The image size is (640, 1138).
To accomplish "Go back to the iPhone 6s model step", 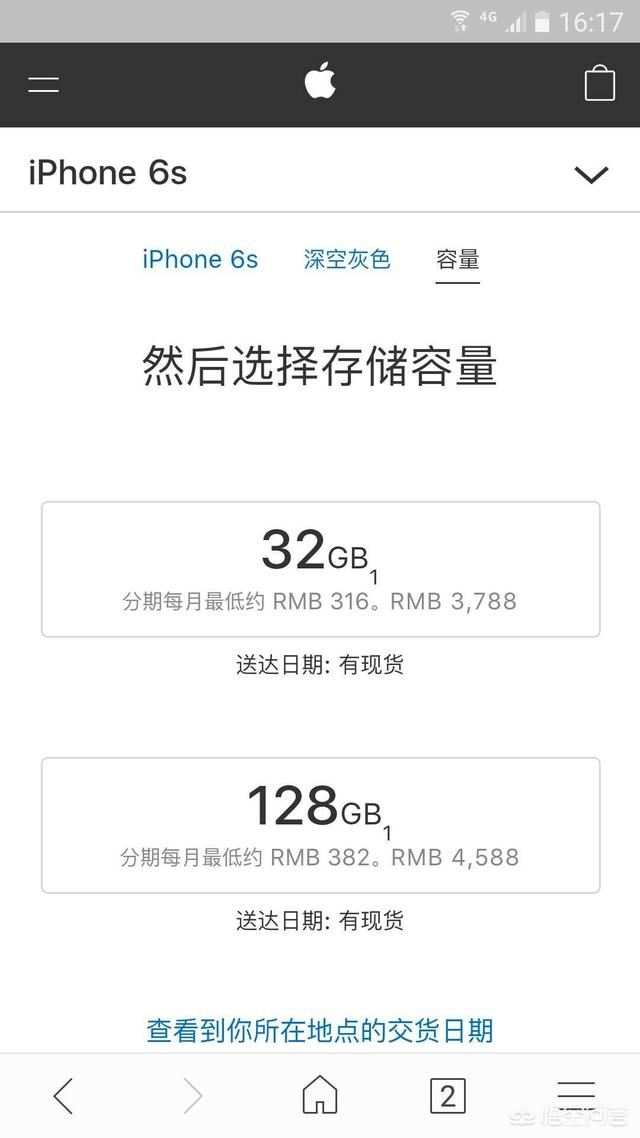I will (x=200, y=260).
